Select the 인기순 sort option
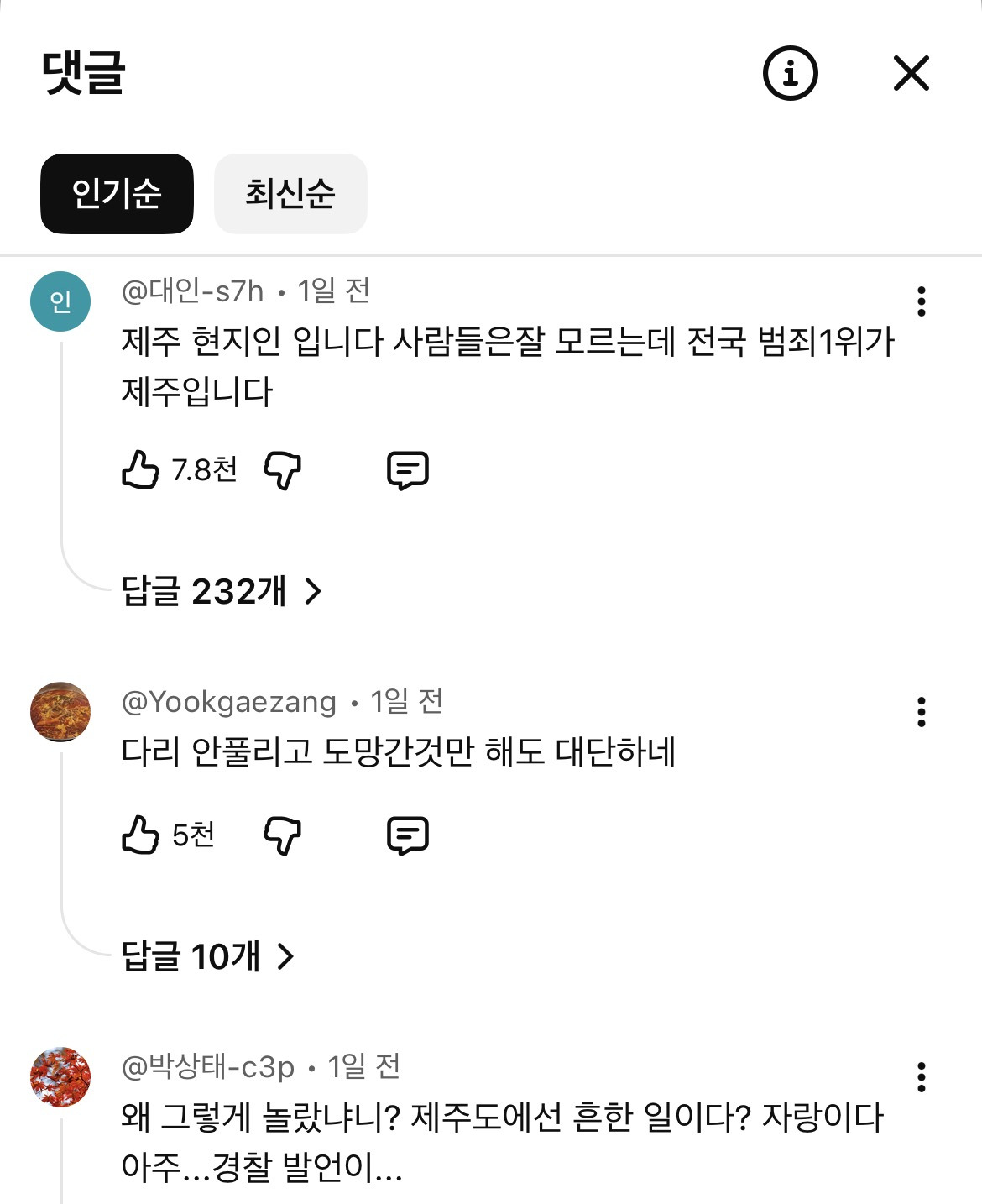 click(116, 192)
